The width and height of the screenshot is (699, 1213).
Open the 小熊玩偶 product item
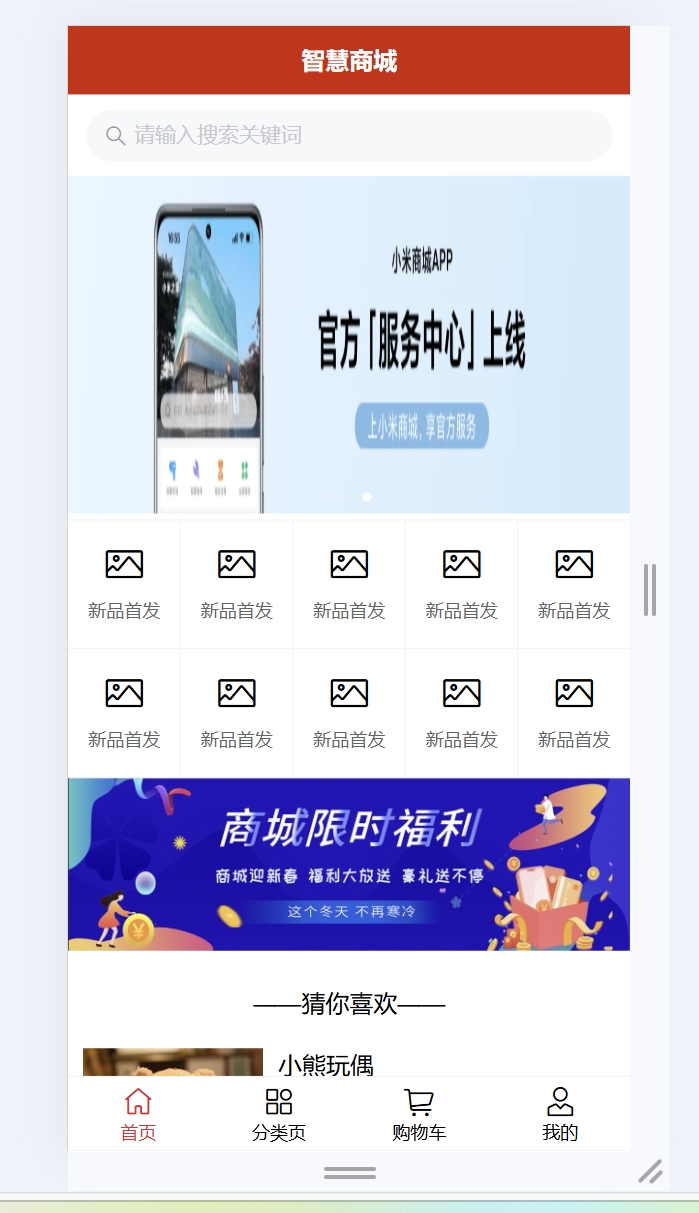click(x=326, y=1064)
